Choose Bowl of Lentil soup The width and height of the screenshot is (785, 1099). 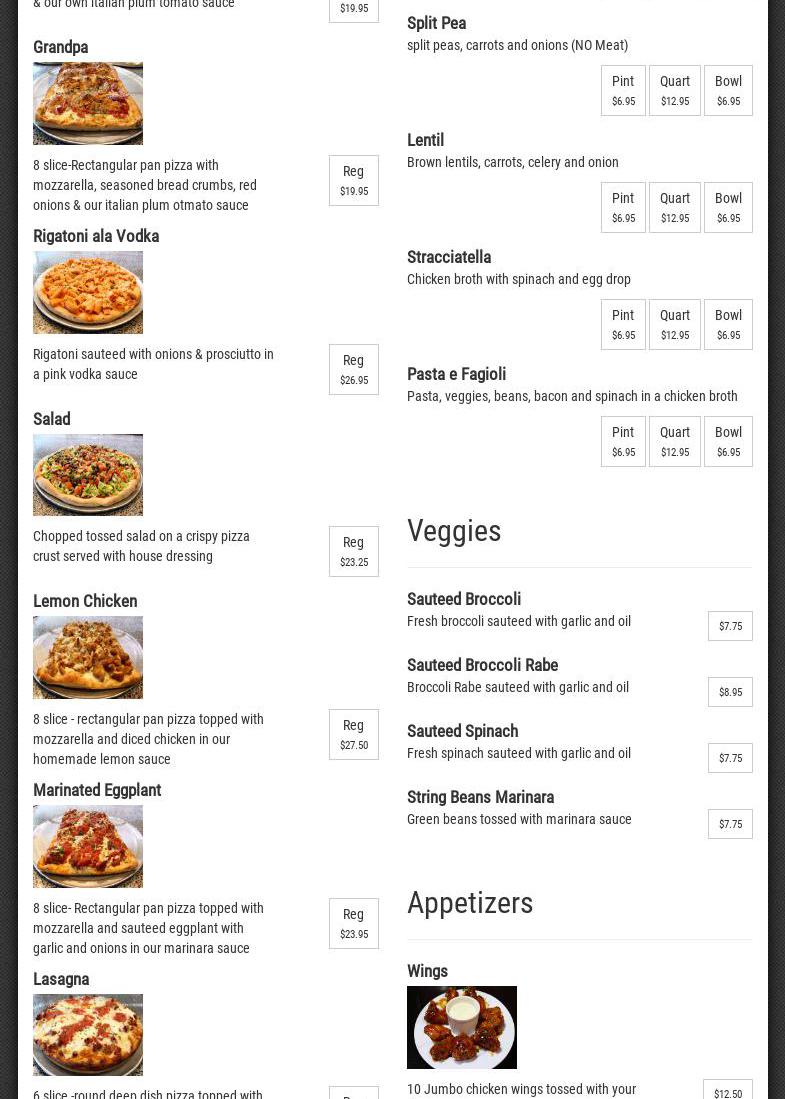click(x=728, y=207)
